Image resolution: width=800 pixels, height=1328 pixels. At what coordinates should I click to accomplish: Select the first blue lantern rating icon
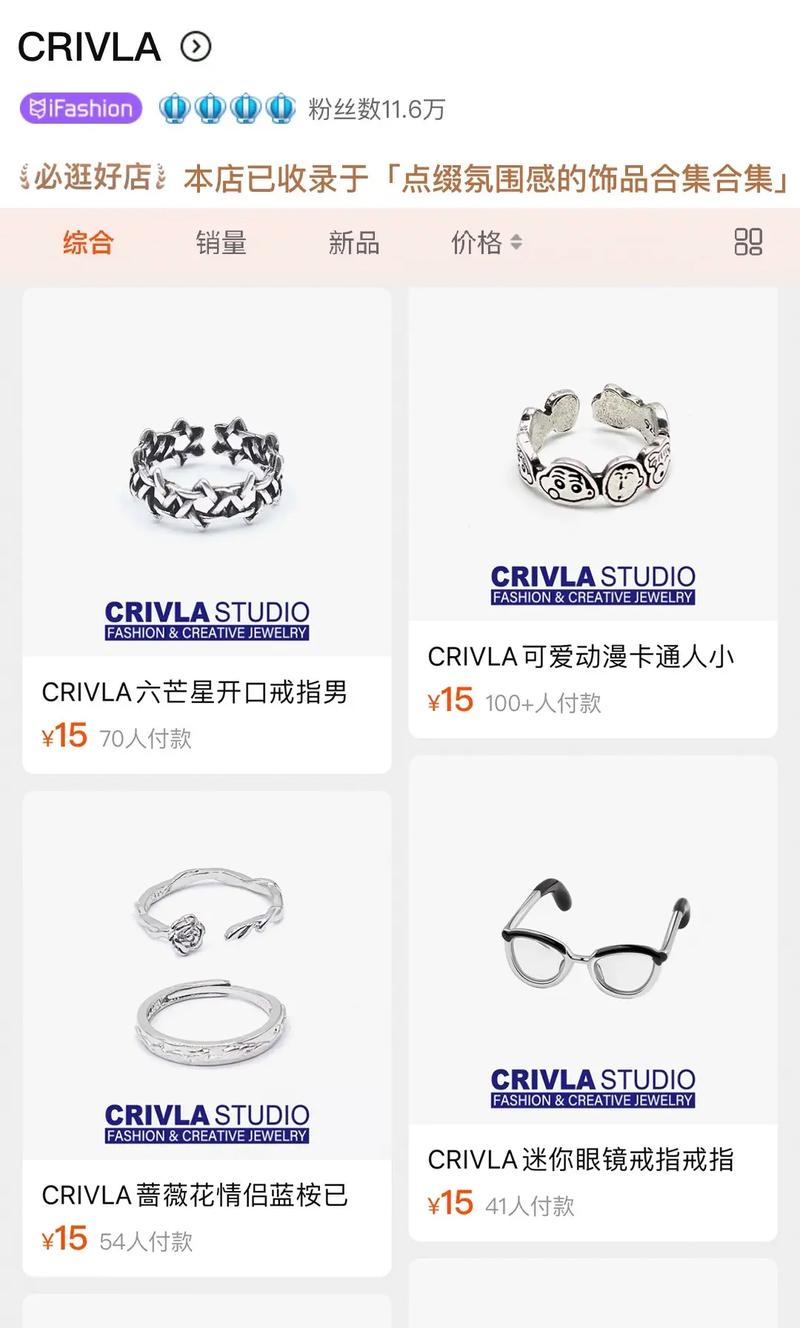pos(174,108)
